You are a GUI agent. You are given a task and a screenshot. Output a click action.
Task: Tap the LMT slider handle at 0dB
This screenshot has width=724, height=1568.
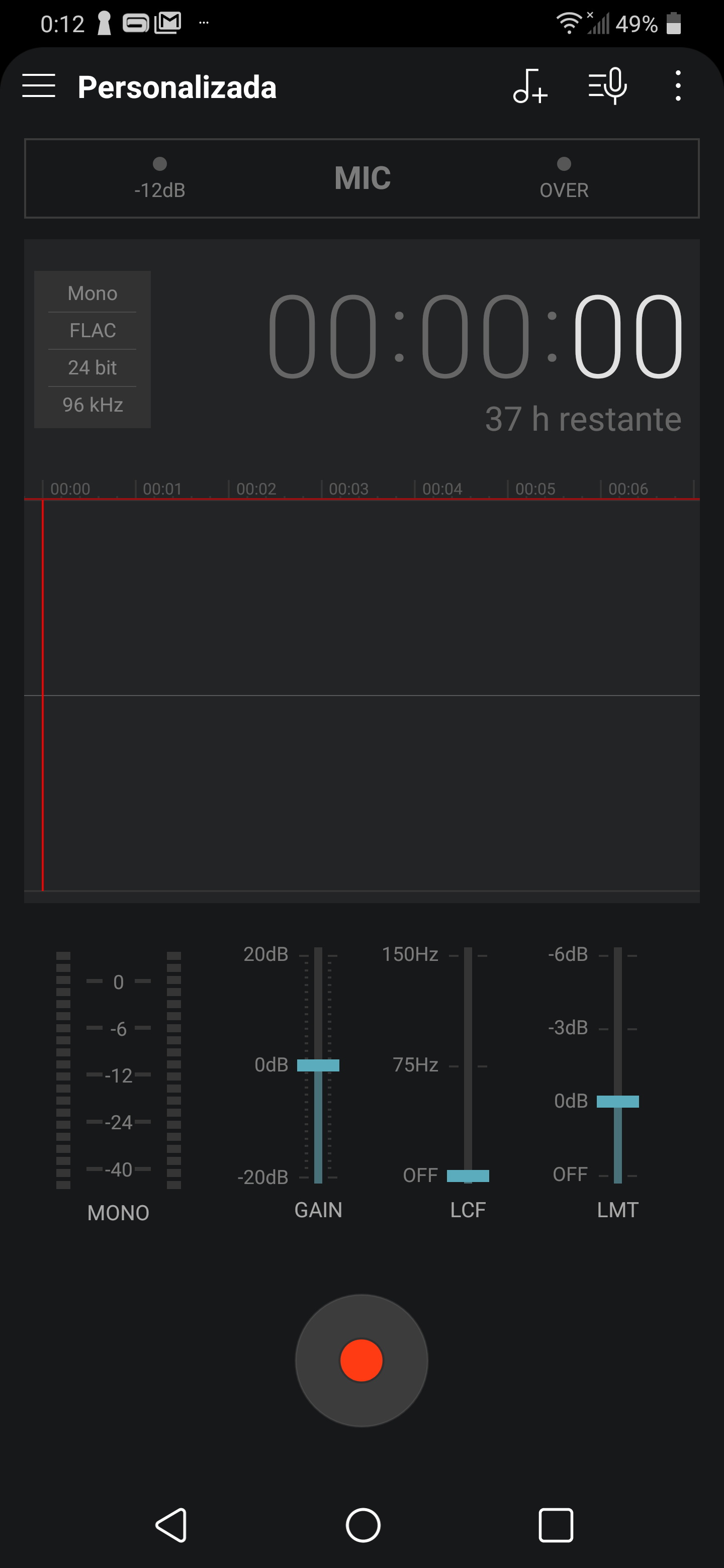click(x=617, y=1101)
